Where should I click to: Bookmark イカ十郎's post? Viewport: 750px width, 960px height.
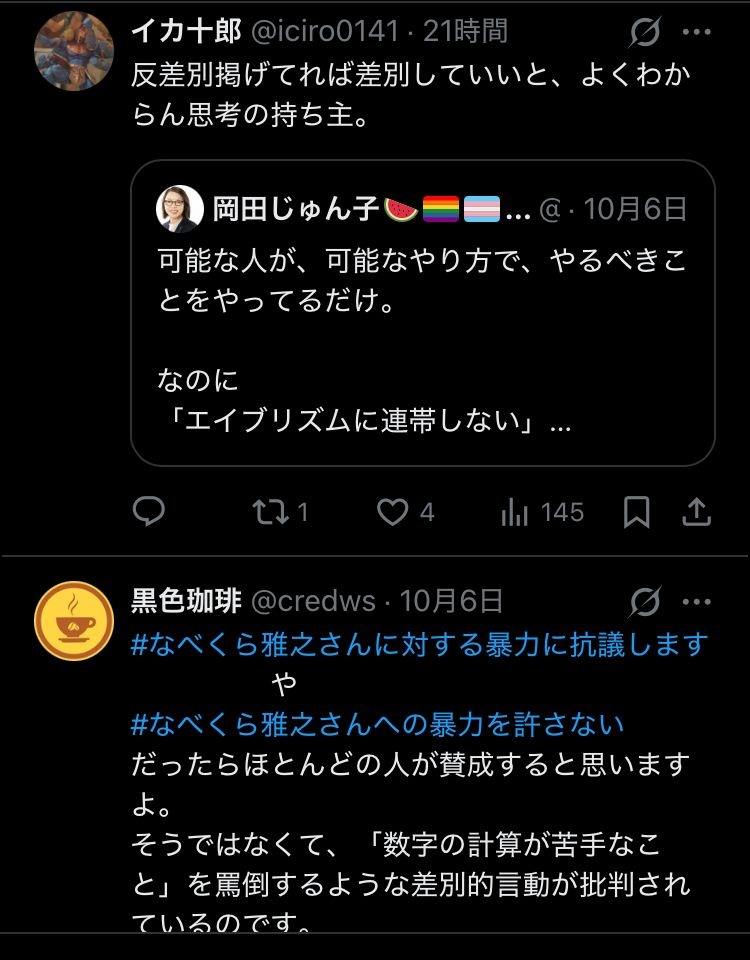click(x=637, y=513)
